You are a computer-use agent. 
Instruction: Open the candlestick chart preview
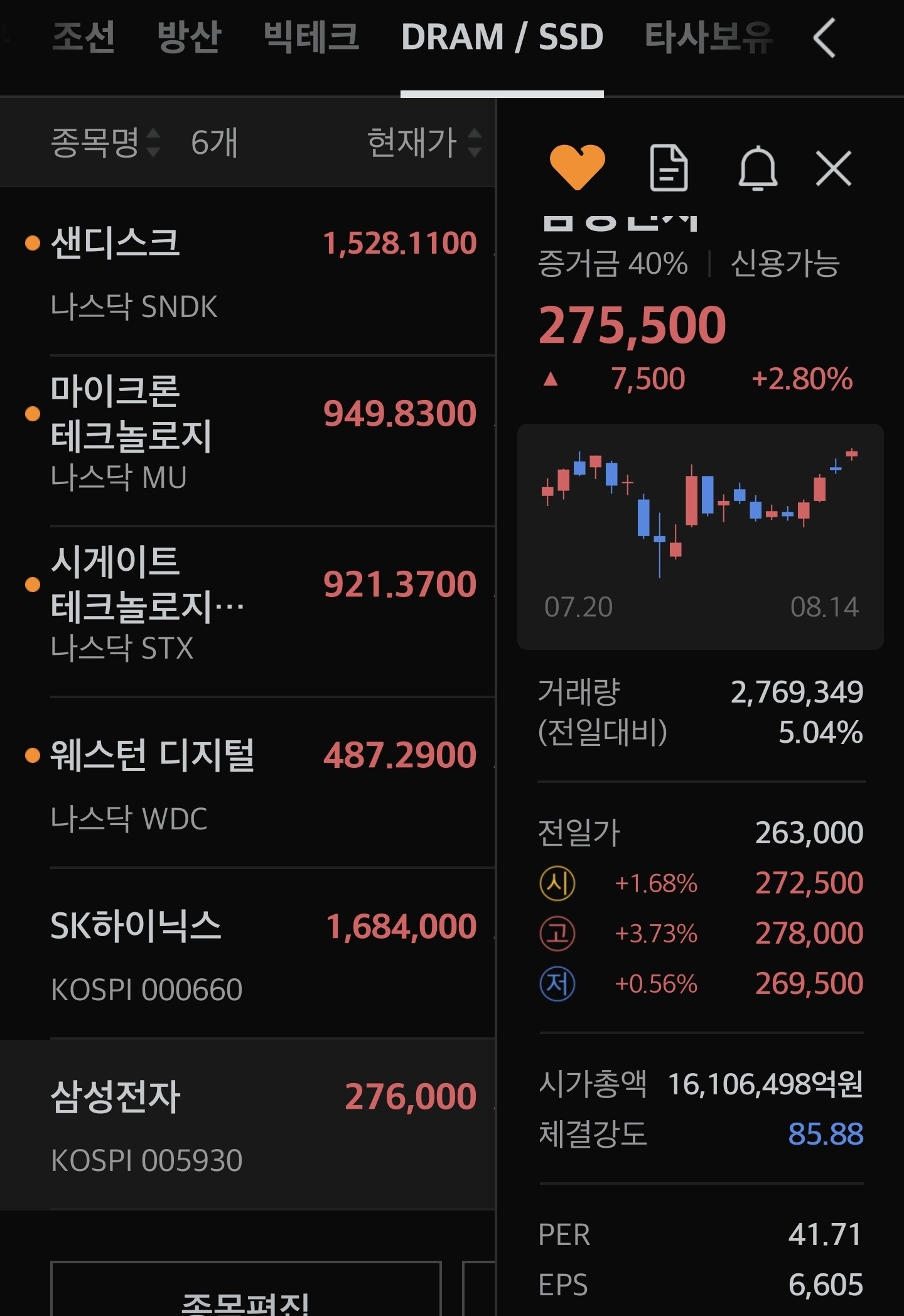point(700,537)
